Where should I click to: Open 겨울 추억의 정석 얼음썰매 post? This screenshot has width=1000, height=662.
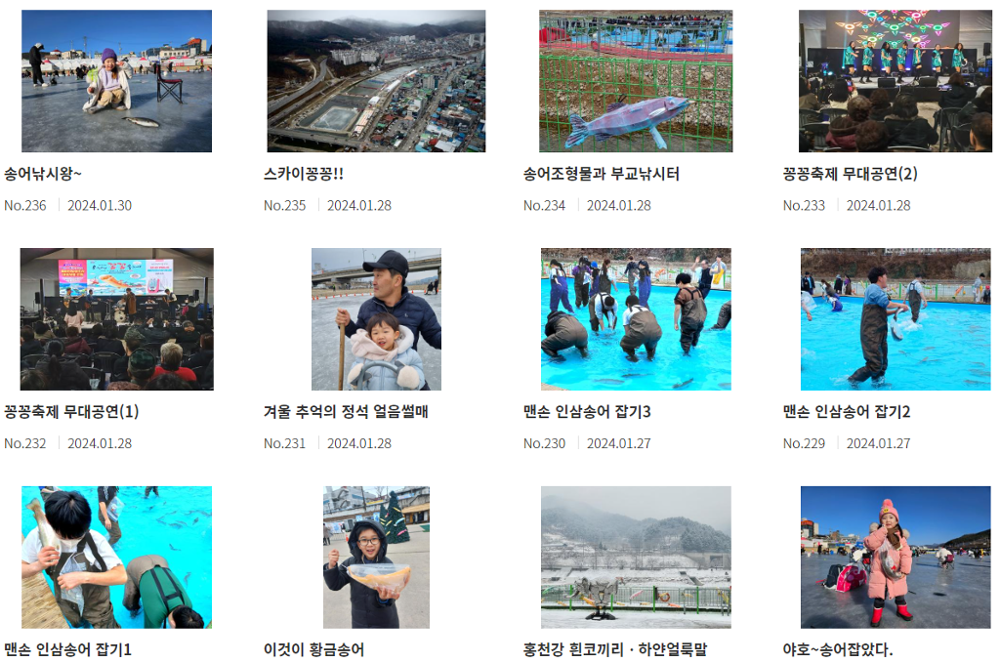point(376,319)
